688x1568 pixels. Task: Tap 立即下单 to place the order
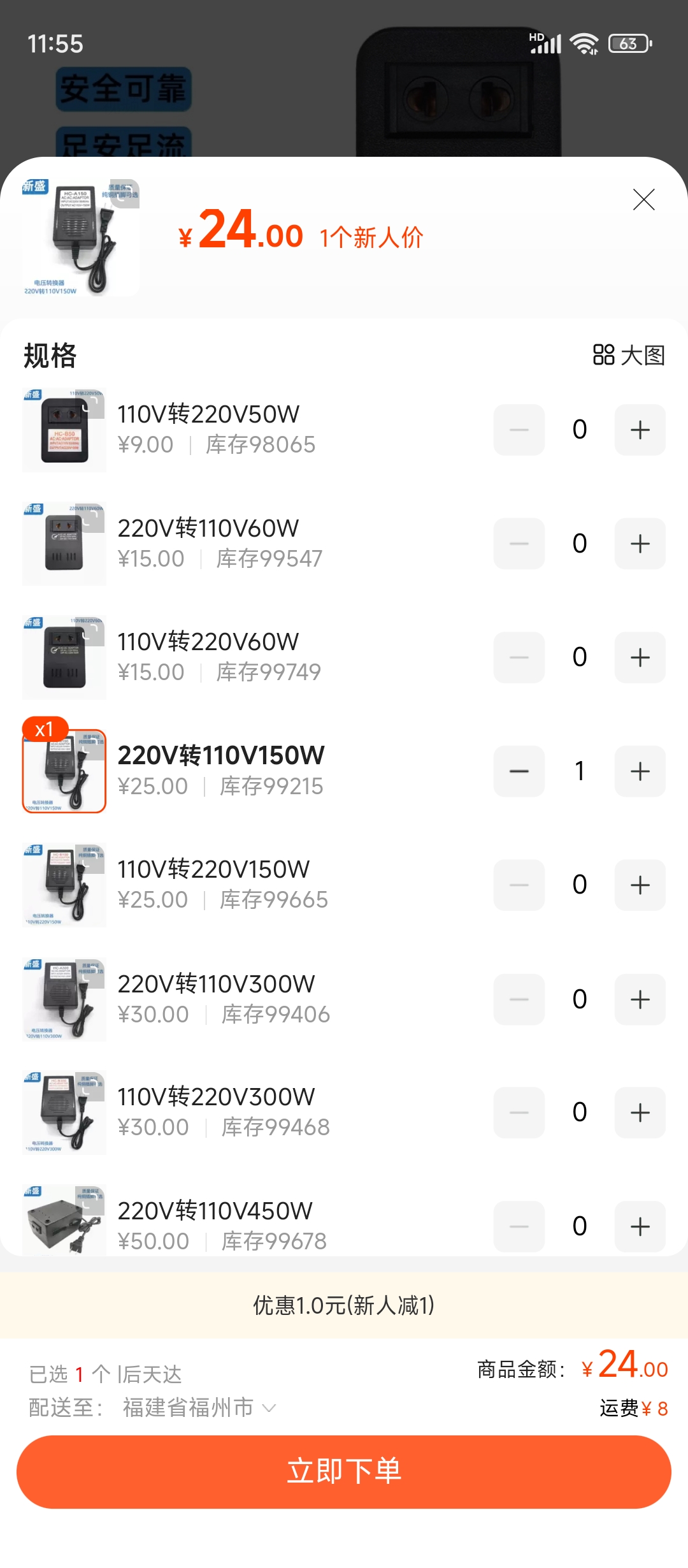coord(344,1472)
